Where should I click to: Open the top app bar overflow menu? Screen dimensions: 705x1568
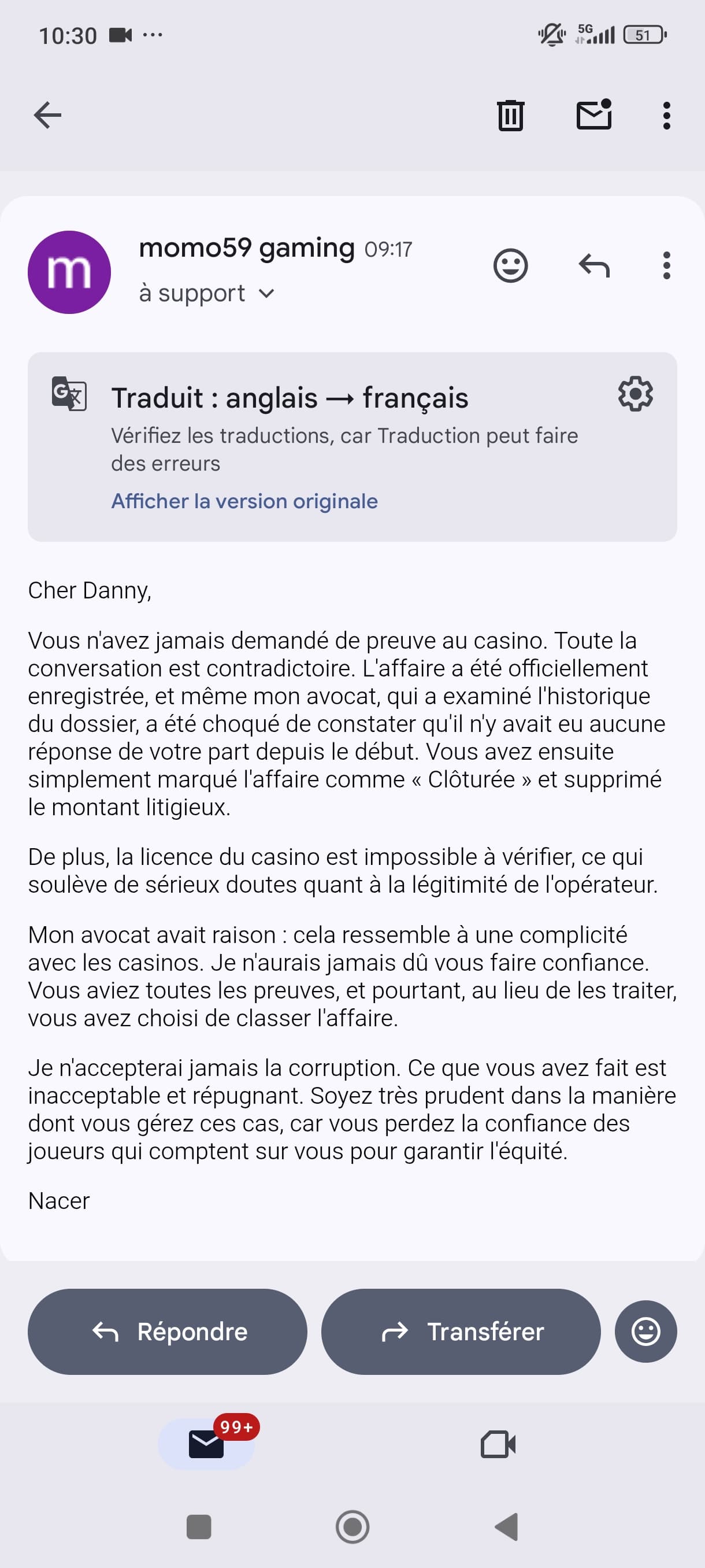666,115
